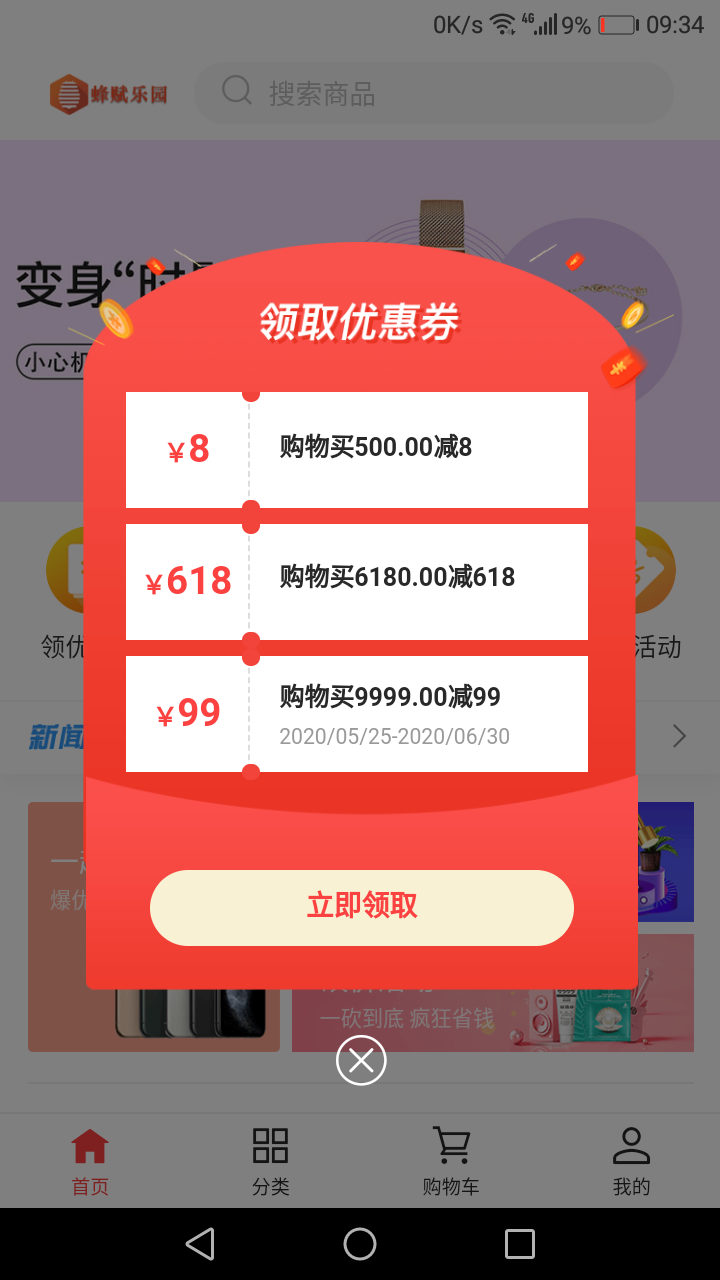Go to the 我的 tab
720x1280 pixels.
631,1161
